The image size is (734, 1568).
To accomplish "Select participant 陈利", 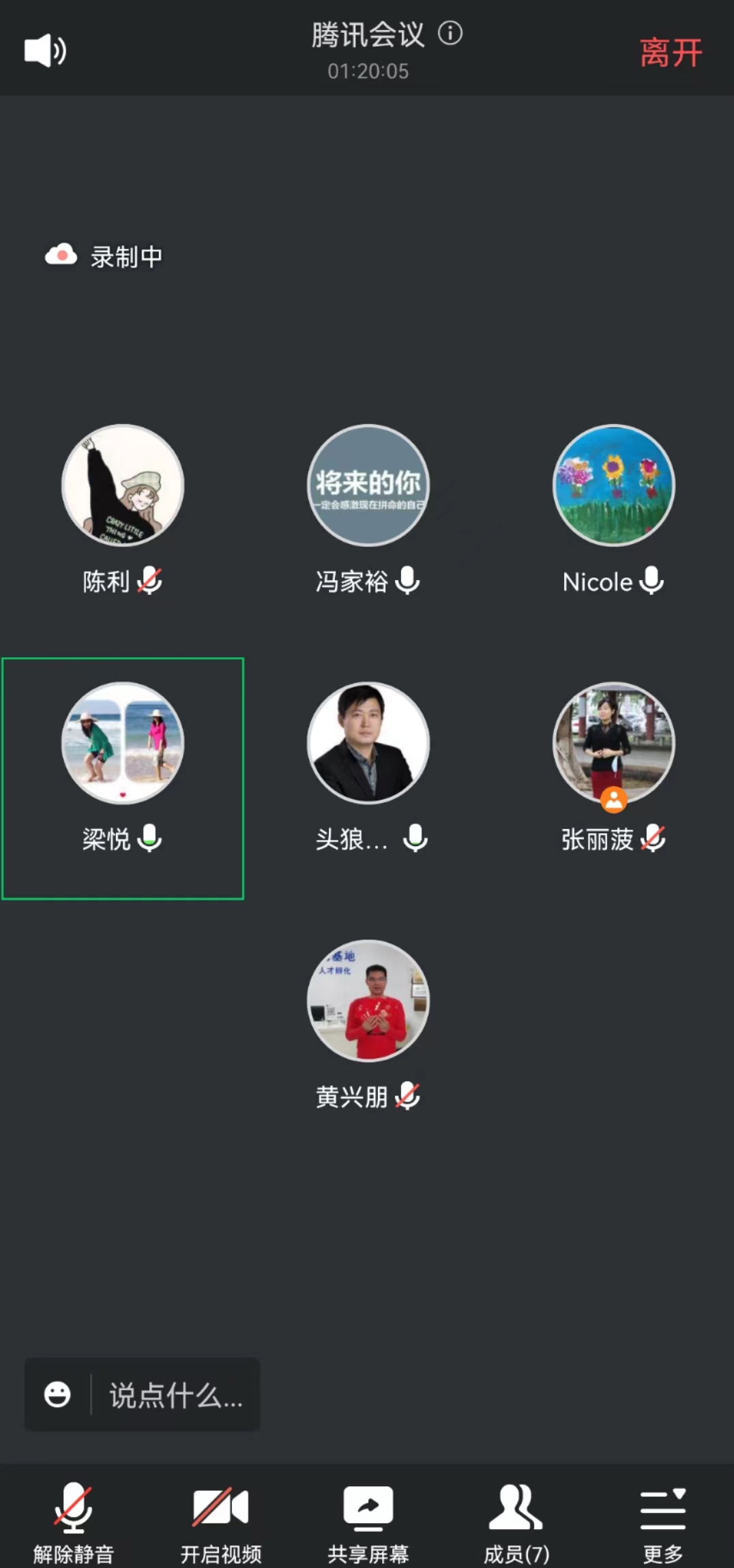I will click(123, 485).
